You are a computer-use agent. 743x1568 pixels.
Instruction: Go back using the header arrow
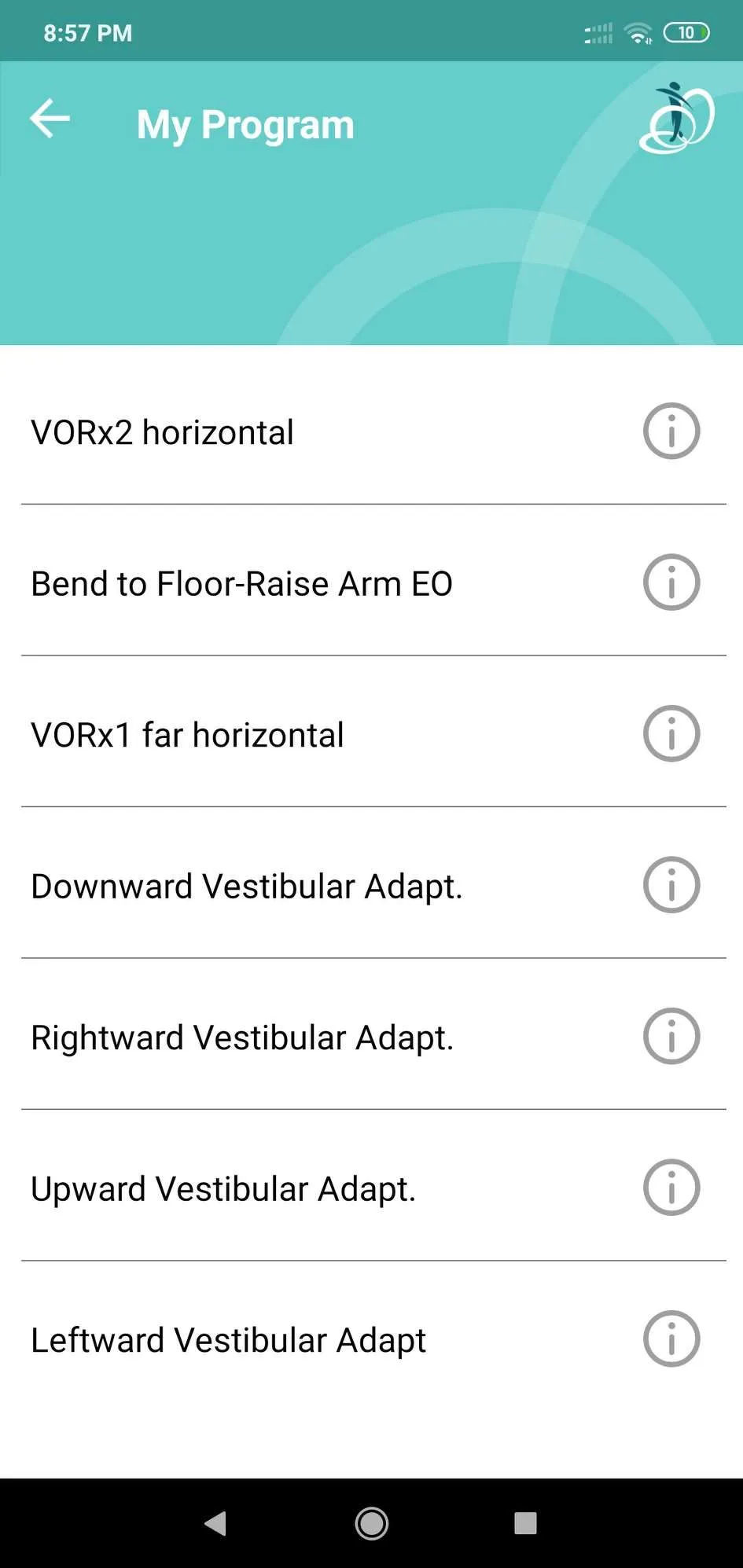[x=50, y=119]
